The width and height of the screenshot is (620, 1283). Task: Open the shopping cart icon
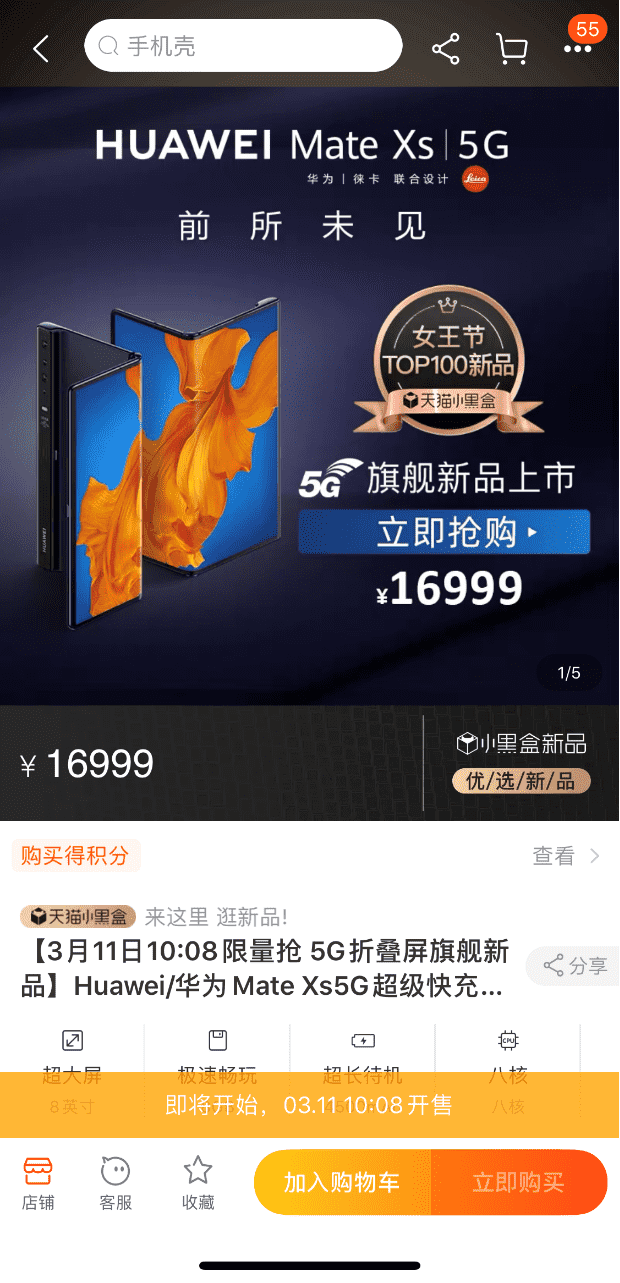pyautogui.click(x=511, y=48)
